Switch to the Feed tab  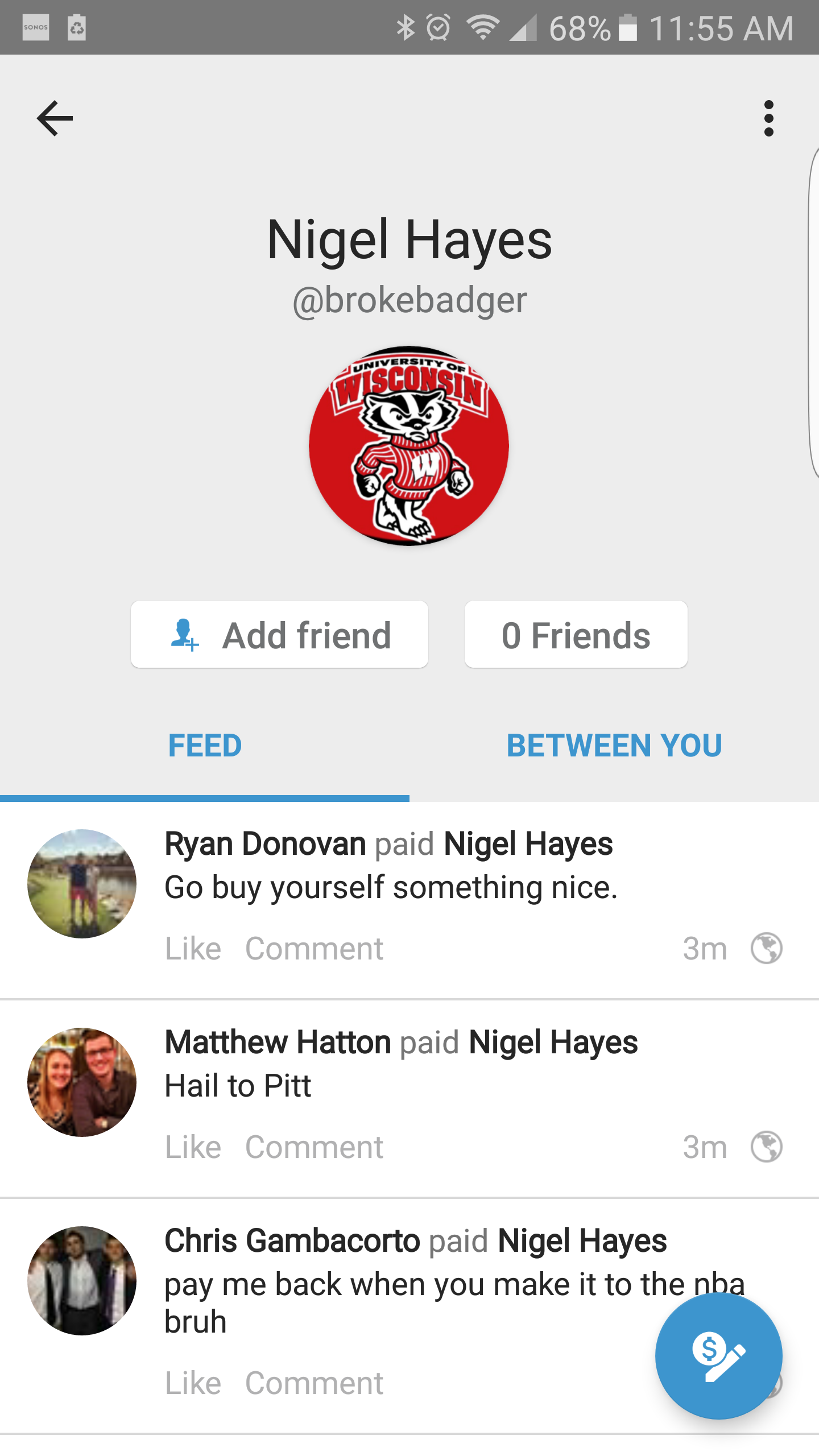[x=205, y=746]
